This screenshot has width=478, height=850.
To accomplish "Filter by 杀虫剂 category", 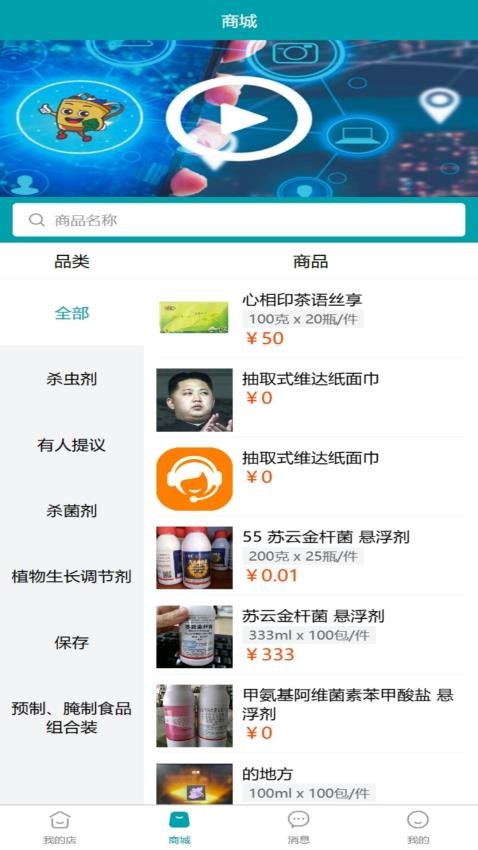I will point(72,379).
